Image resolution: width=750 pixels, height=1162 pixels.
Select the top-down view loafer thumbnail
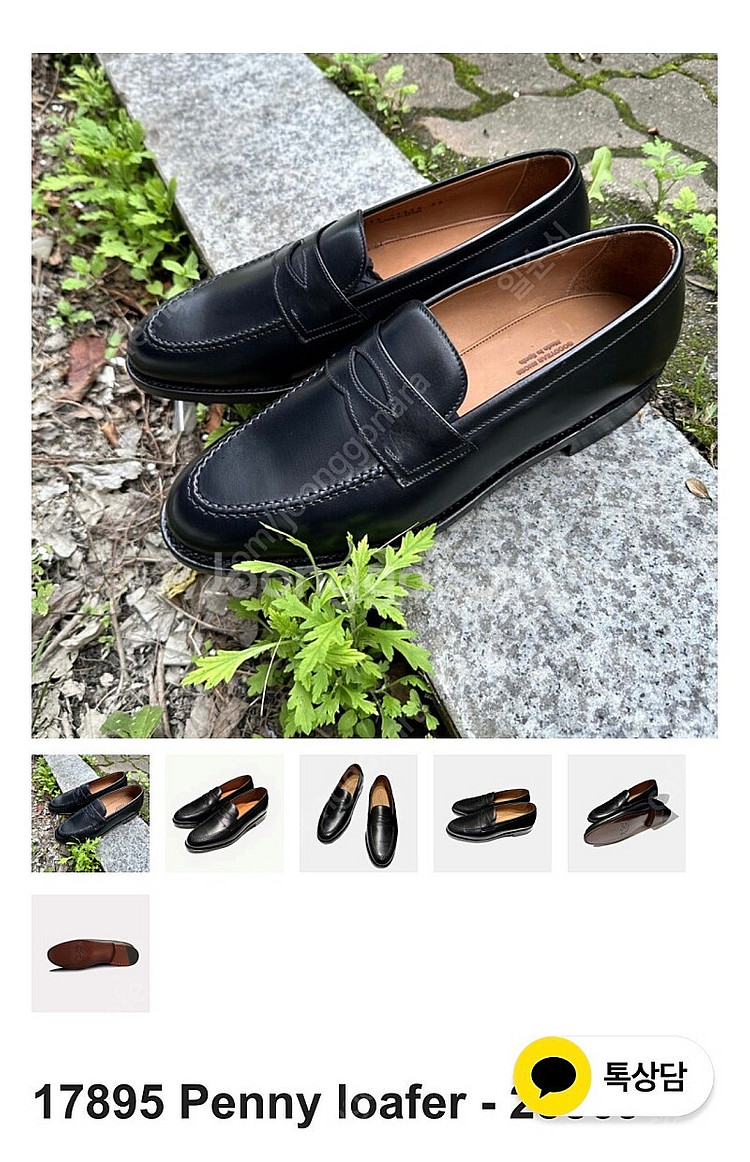(x=358, y=813)
